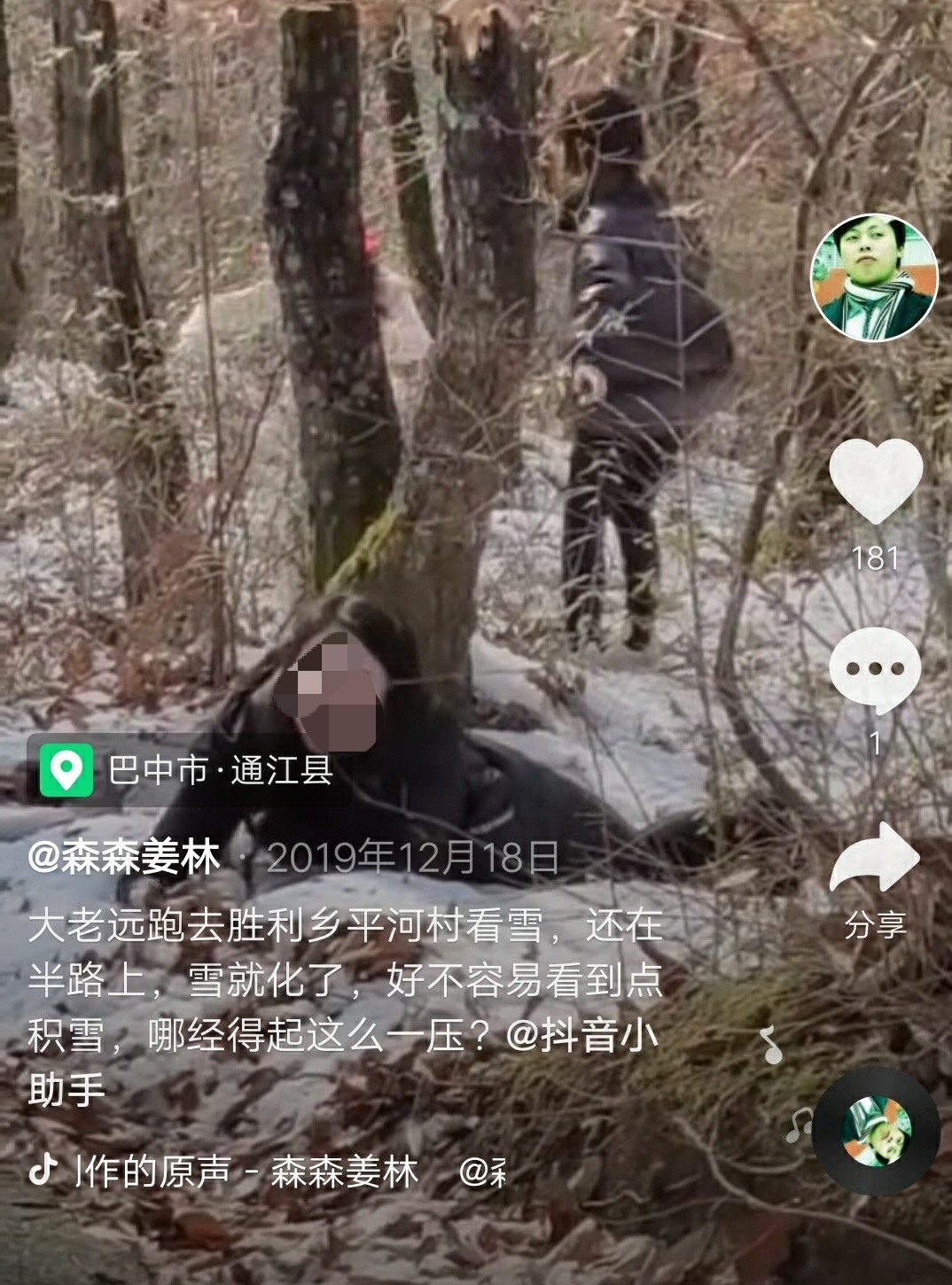Open the creator's profile avatar

click(874, 278)
